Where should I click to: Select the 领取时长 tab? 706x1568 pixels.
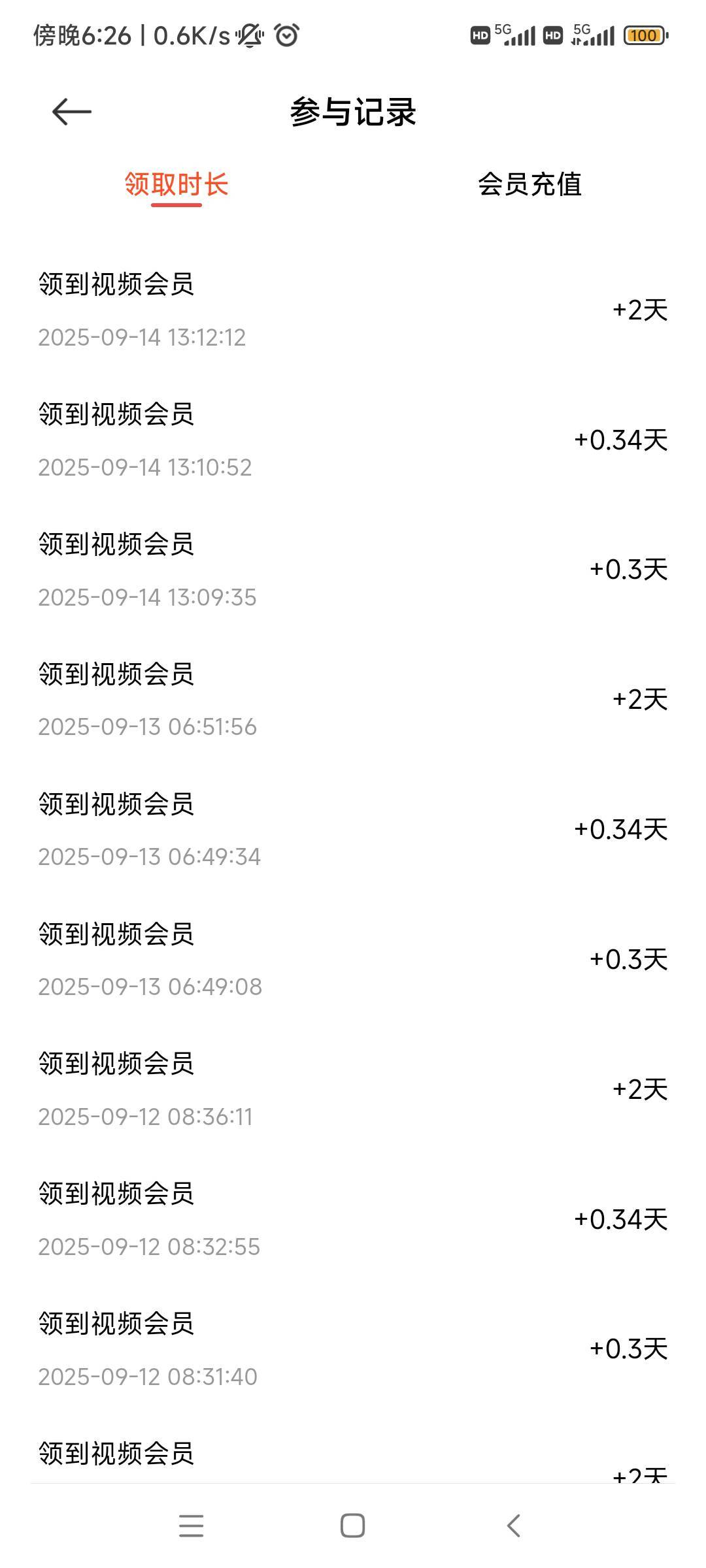[176, 184]
